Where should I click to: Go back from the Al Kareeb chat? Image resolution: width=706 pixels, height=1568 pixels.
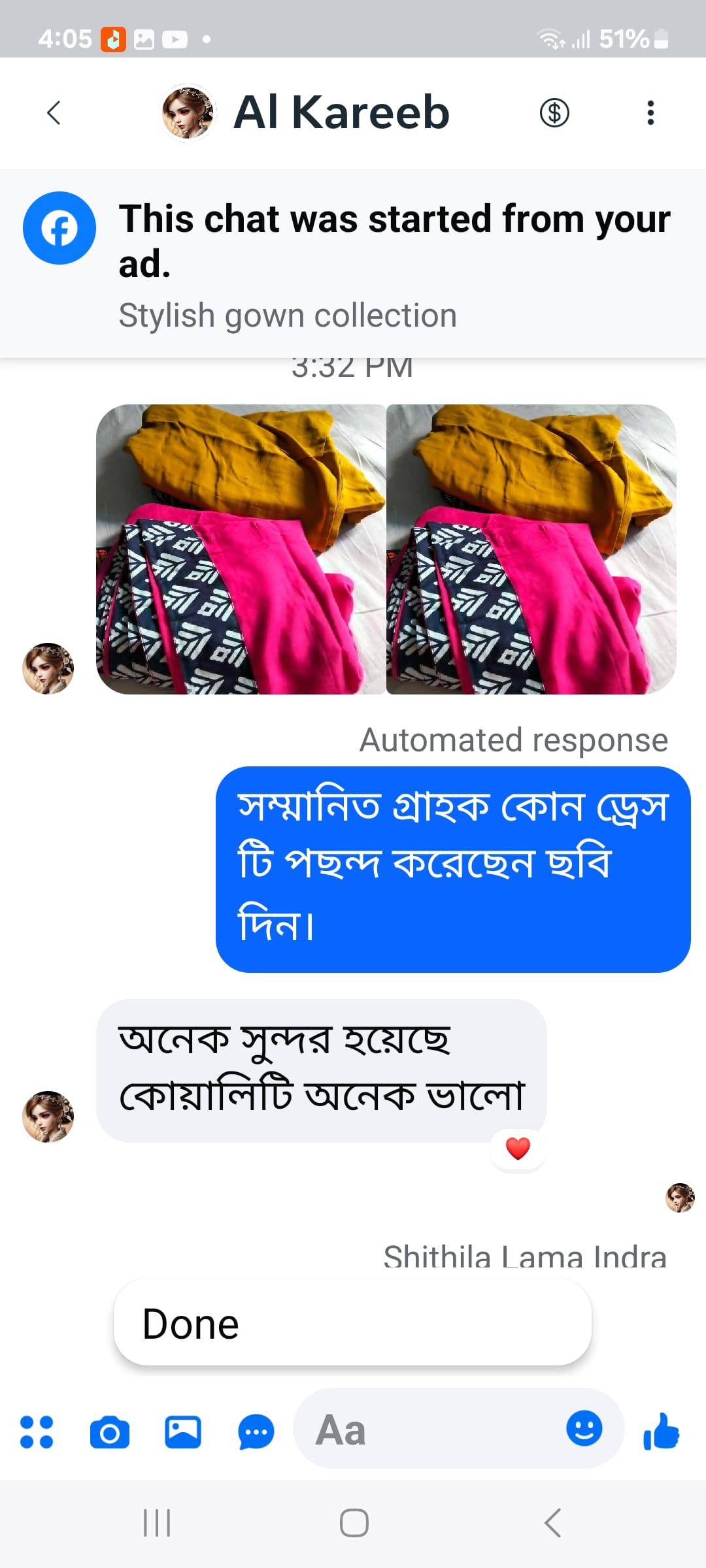click(54, 113)
